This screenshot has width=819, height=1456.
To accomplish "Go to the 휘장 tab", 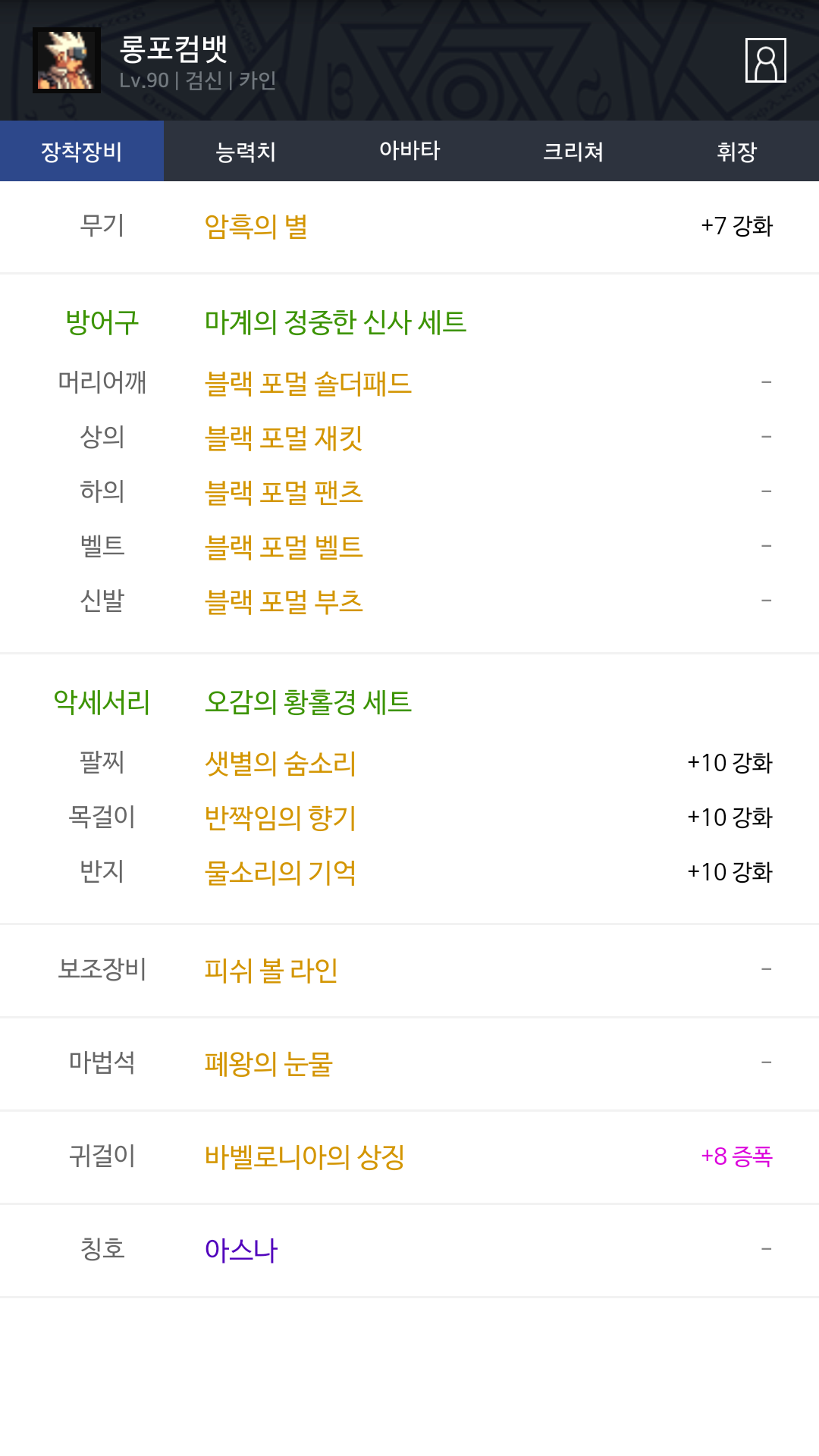I will [737, 151].
